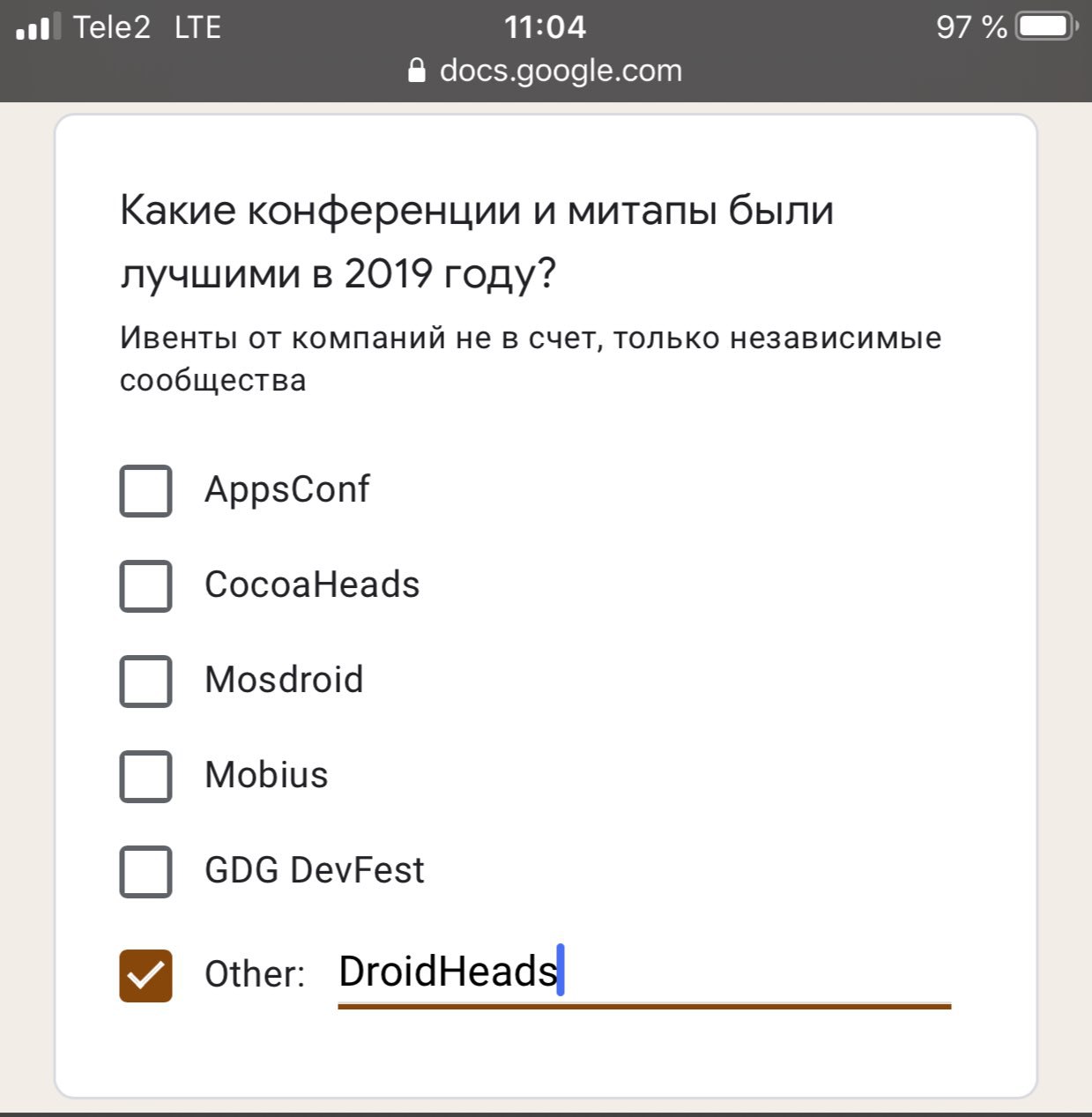Focus the Other text field with DroidHeads

pos(643,972)
